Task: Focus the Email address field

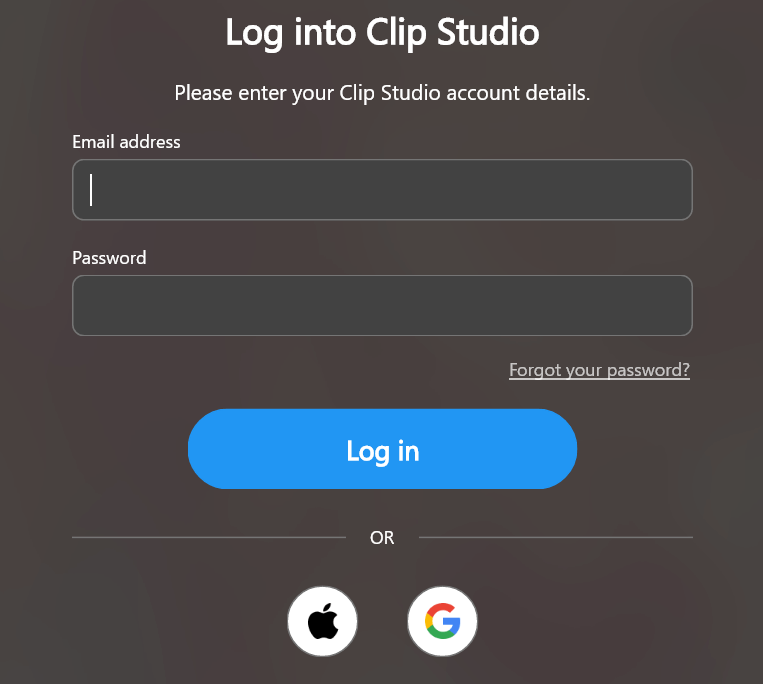Action: (382, 190)
